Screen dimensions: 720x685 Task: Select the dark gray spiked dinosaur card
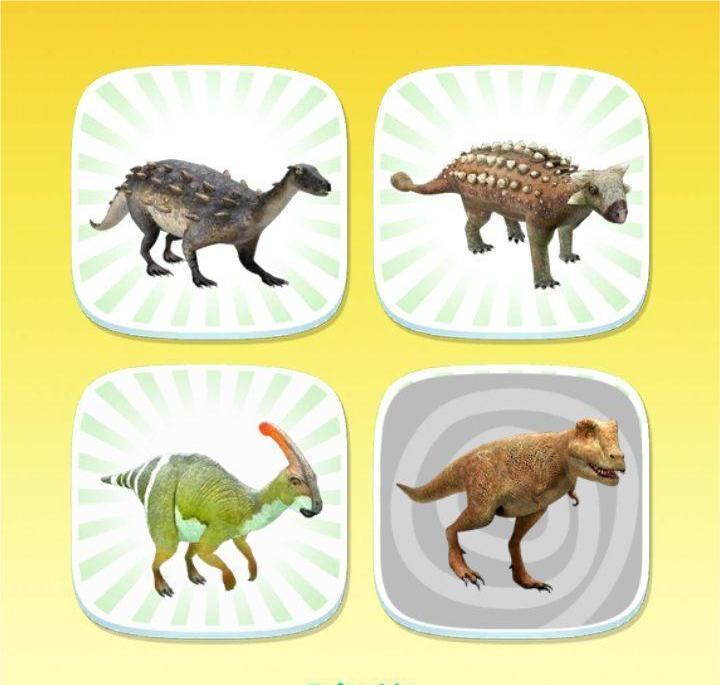(209, 200)
